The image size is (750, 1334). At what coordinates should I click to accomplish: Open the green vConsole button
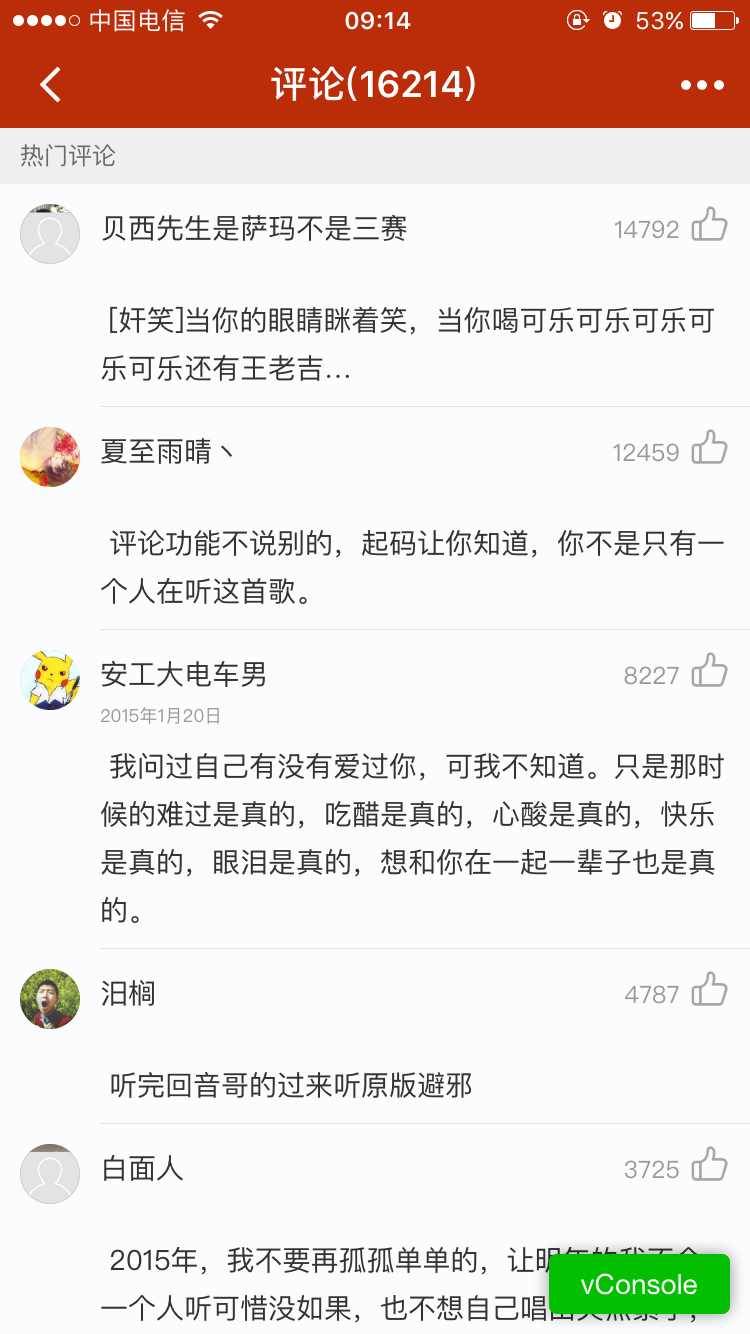click(x=639, y=1284)
